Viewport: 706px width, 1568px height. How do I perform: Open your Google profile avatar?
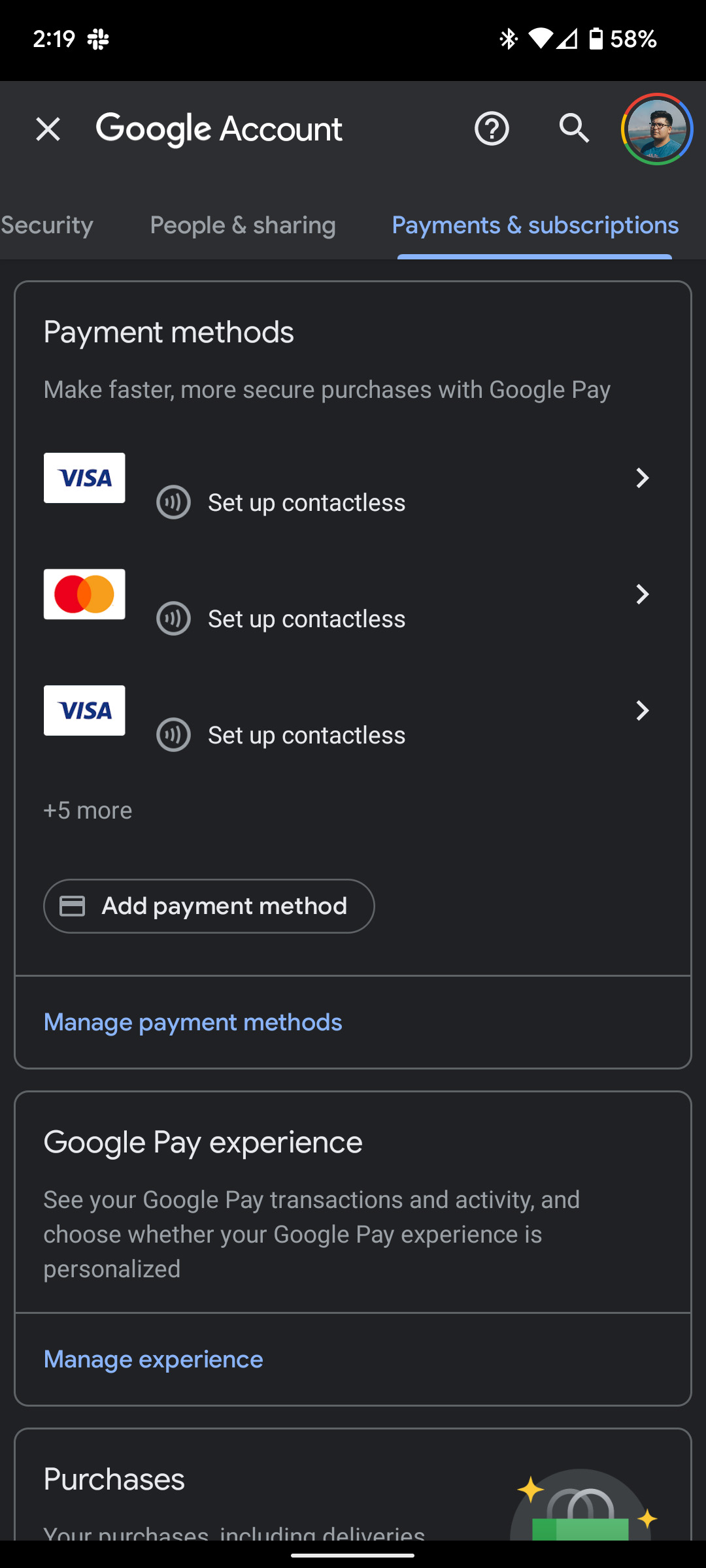[657, 129]
